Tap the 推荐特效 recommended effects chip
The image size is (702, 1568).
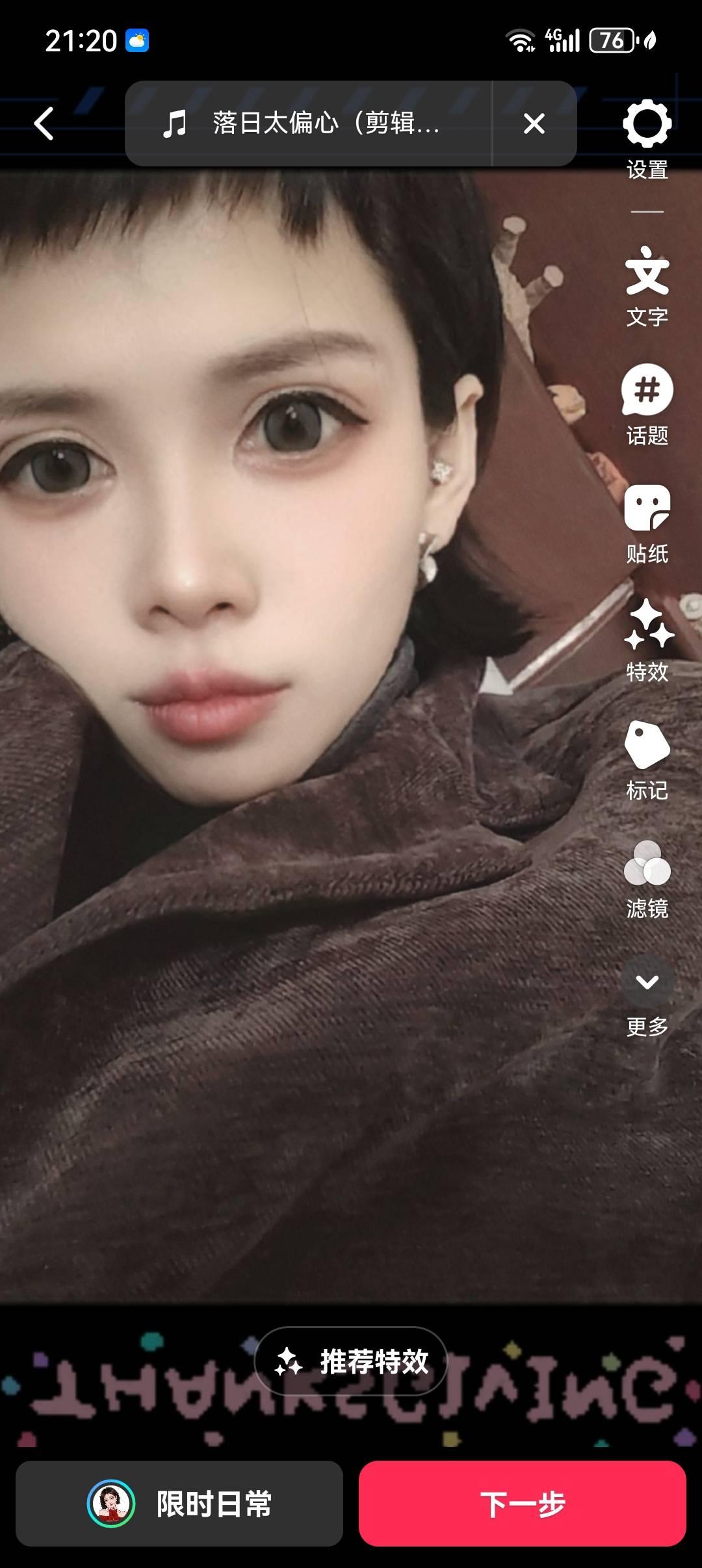(x=351, y=1361)
